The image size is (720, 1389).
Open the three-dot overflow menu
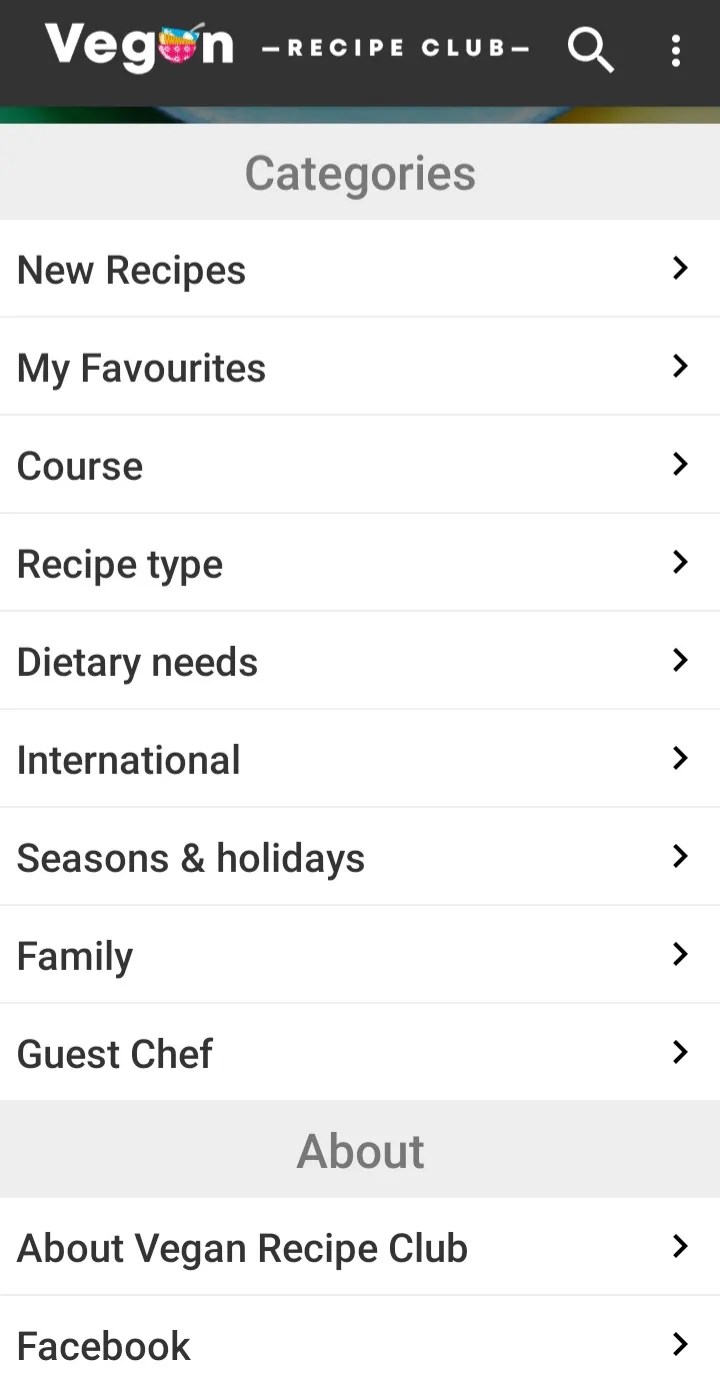click(675, 50)
